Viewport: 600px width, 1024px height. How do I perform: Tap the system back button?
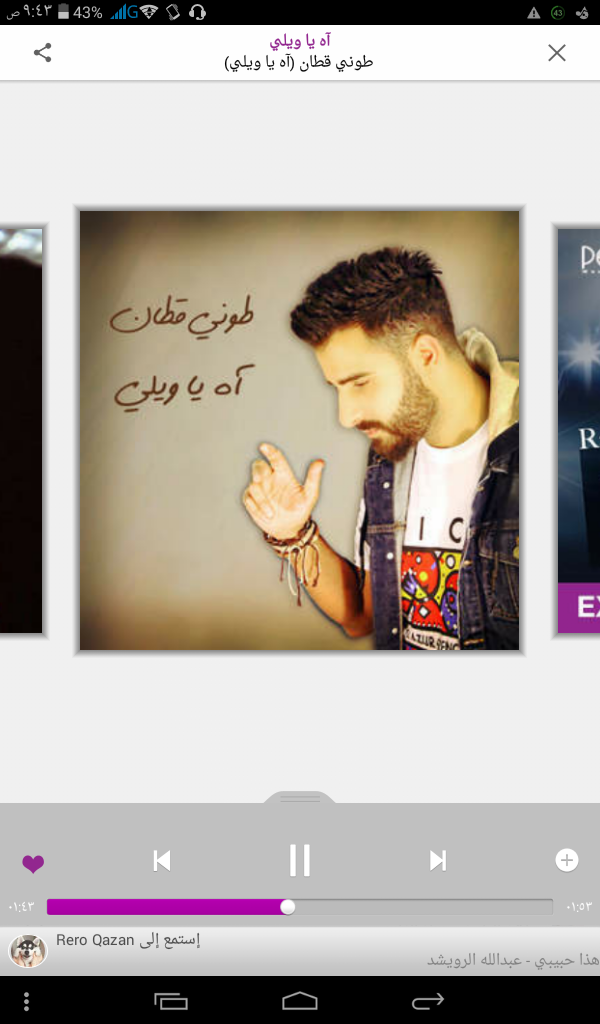(x=428, y=1000)
